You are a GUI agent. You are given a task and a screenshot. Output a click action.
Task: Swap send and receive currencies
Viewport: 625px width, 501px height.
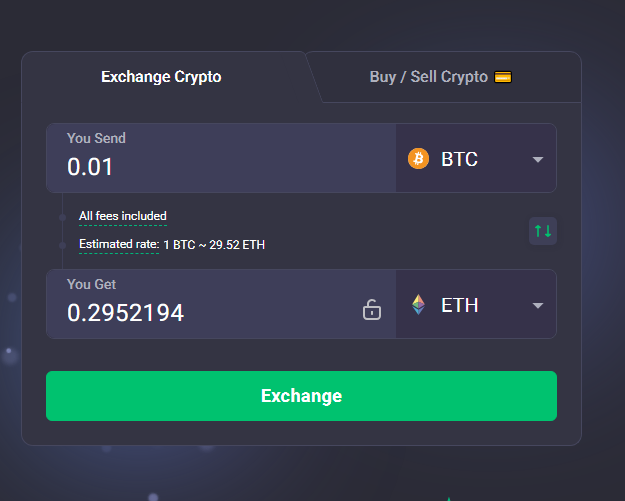tap(542, 231)
